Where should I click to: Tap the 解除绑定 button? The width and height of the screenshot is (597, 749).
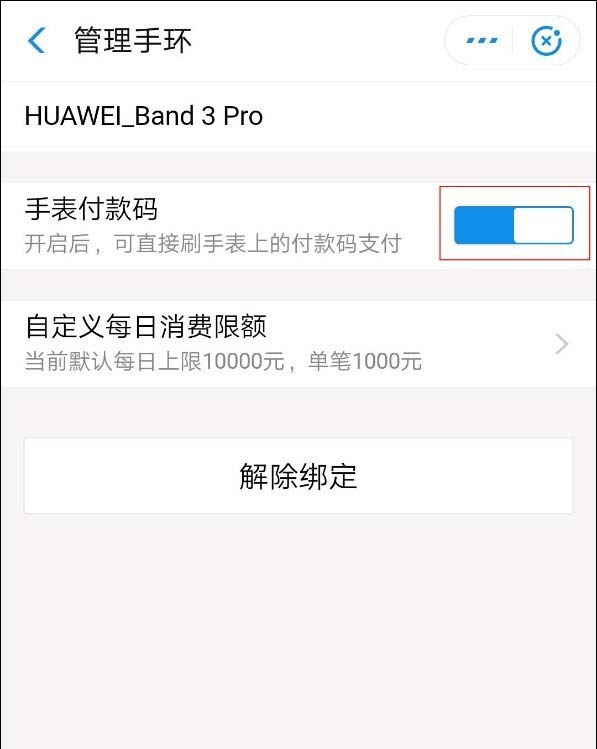[x=298, y=476]
